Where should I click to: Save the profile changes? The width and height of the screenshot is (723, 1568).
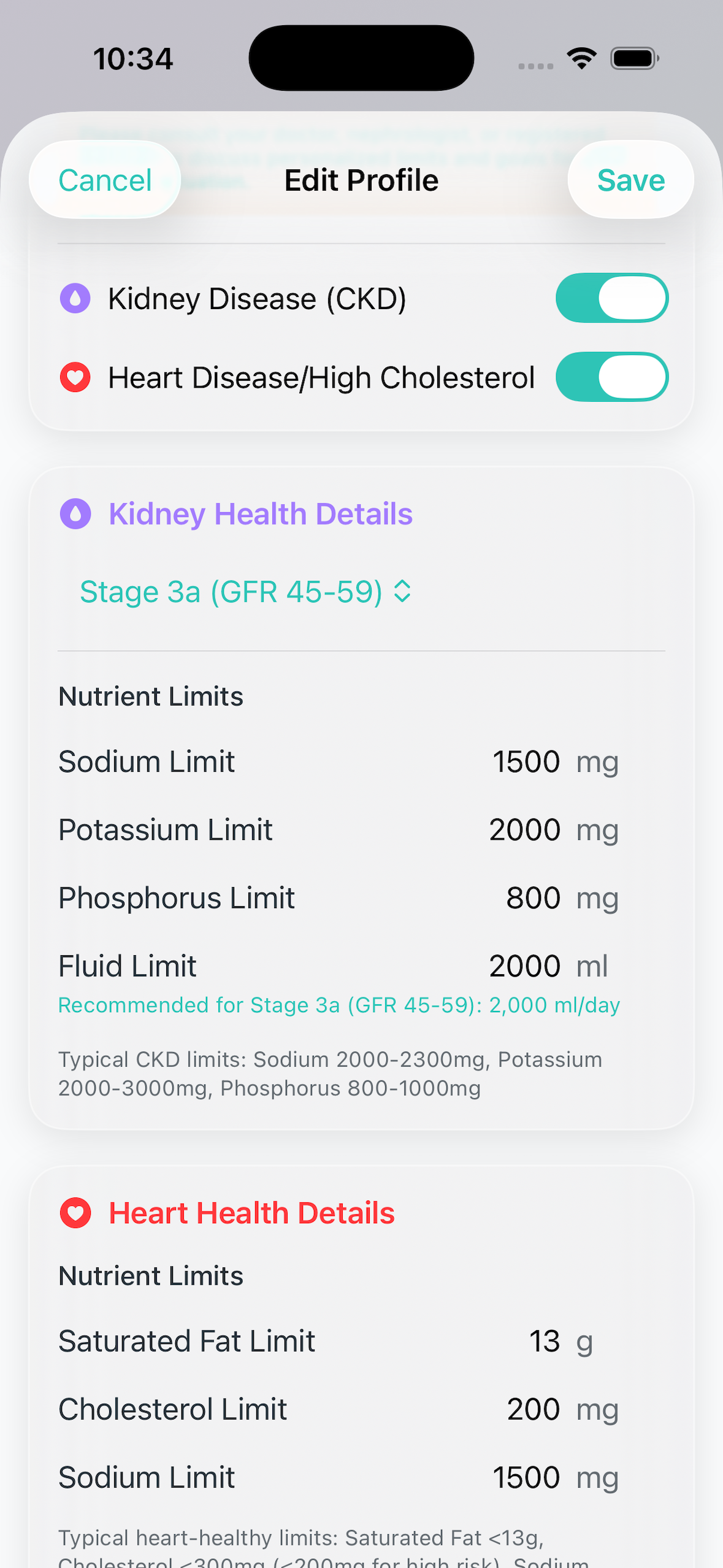pos(632,180)
